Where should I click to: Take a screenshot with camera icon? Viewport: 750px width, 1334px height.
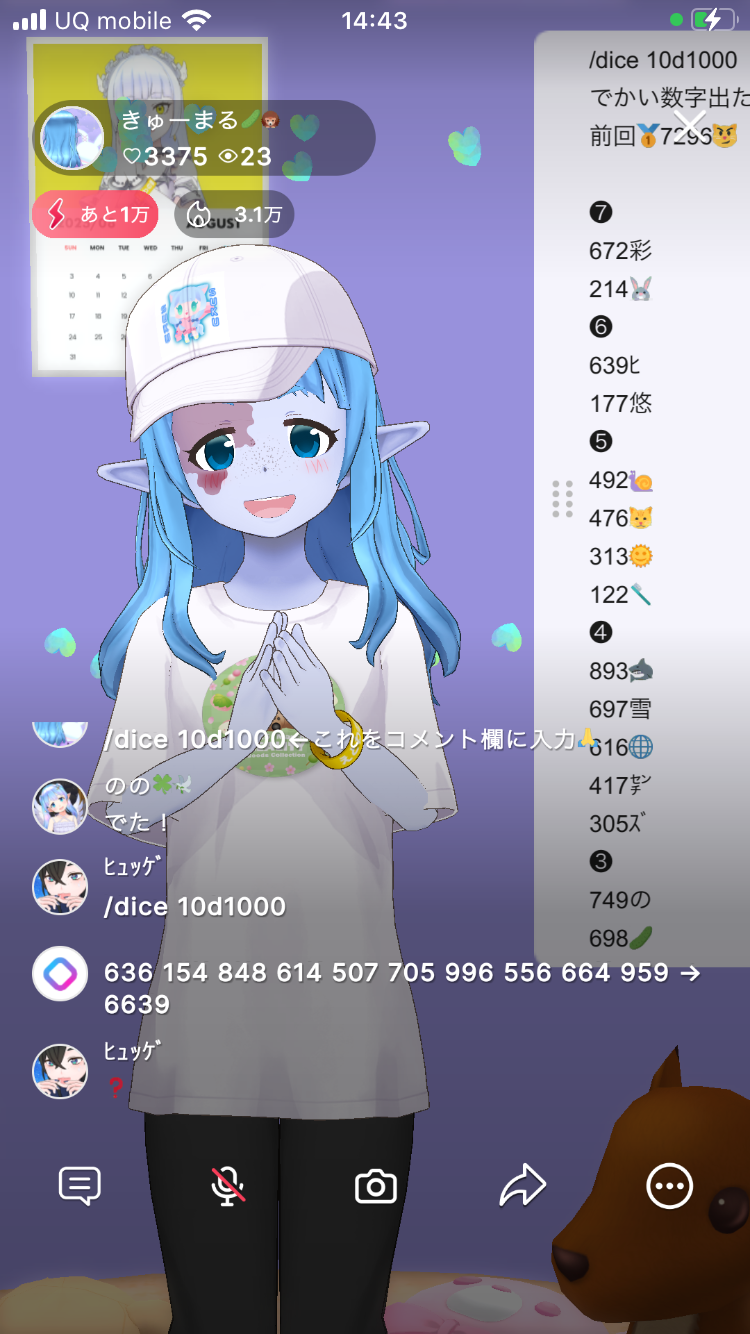376,1187
